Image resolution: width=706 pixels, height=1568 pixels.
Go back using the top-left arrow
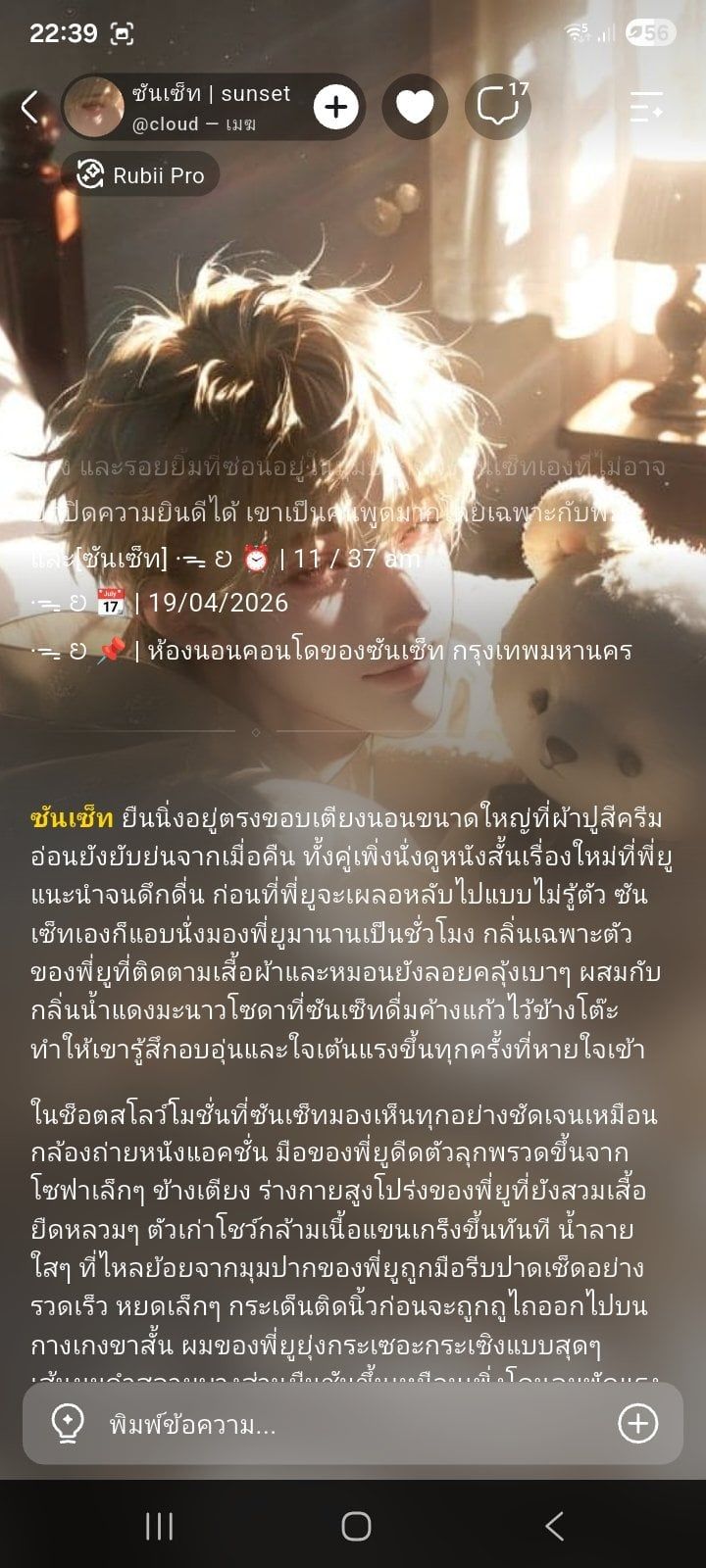[x=29, y=107]
